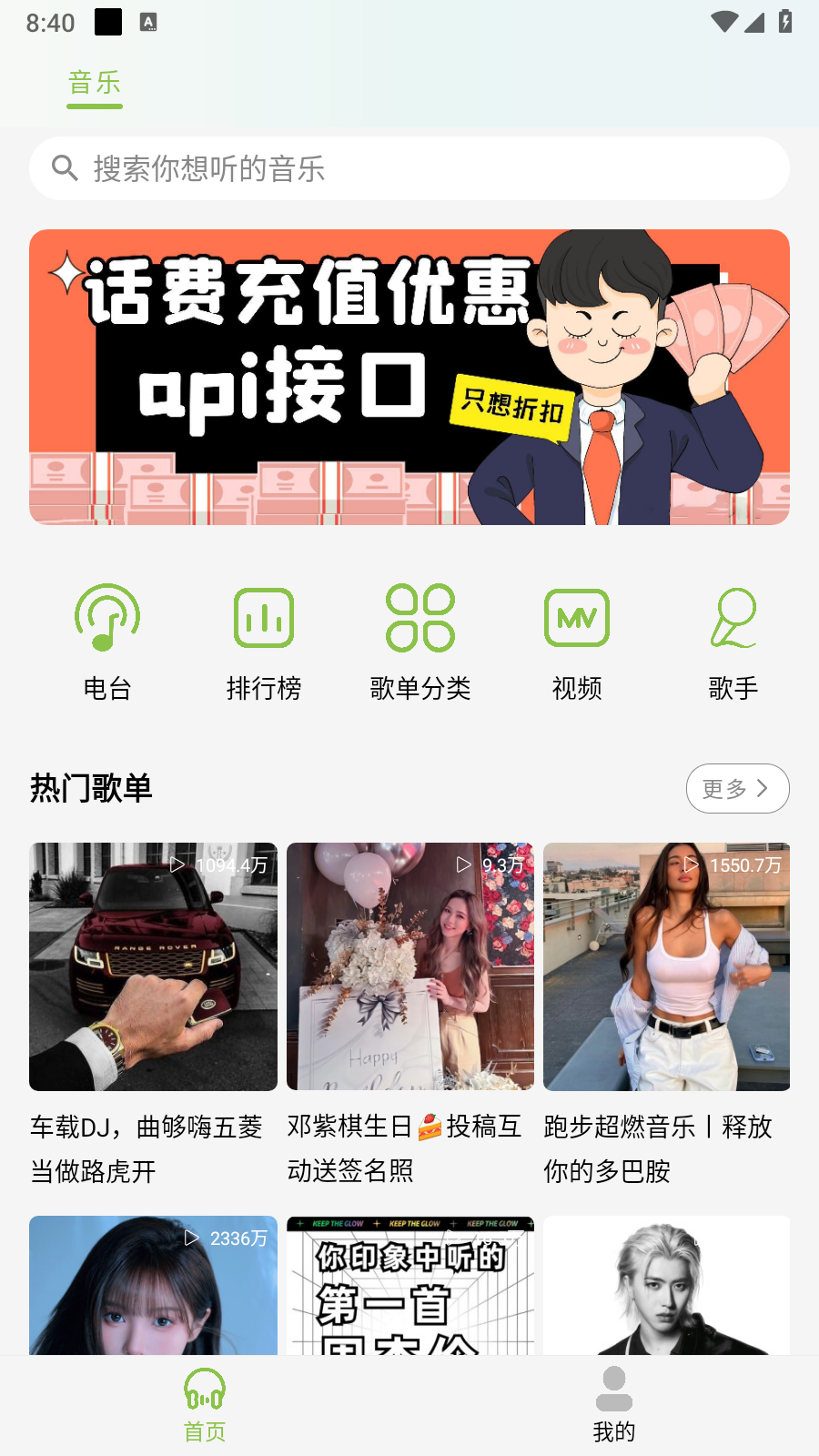The image size is (819, 1456).
Task: Switch to the 我的 tab
Action: coord(614,1406)
